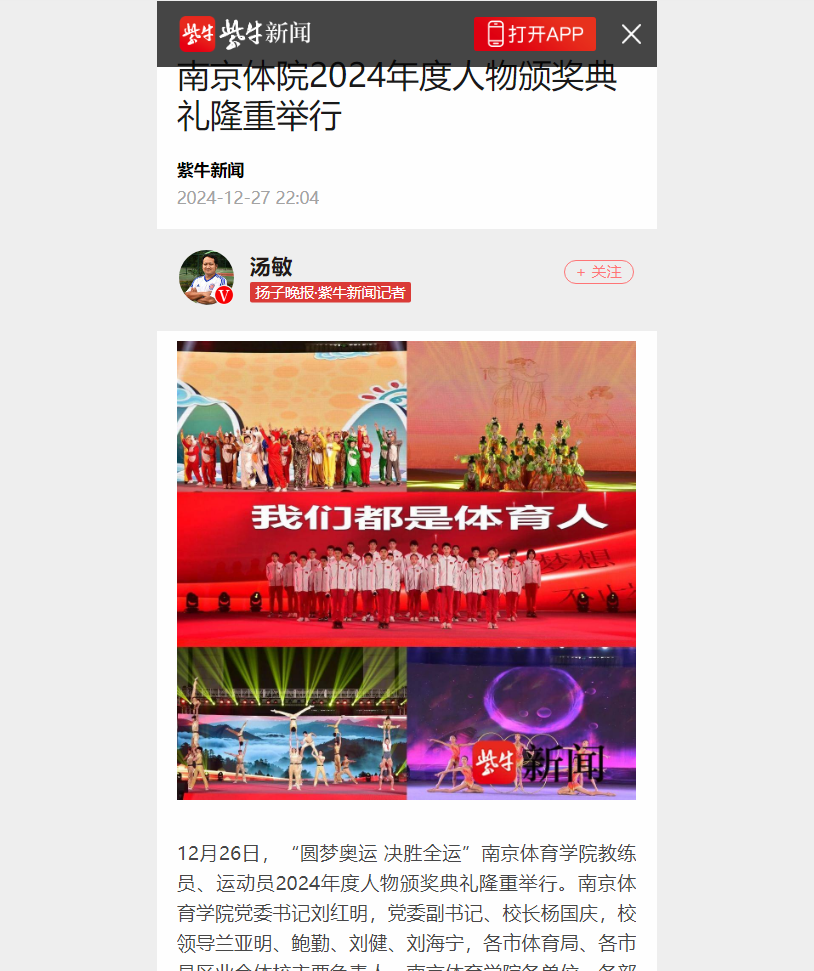Dismiss the app download banner

coord(631,34)
